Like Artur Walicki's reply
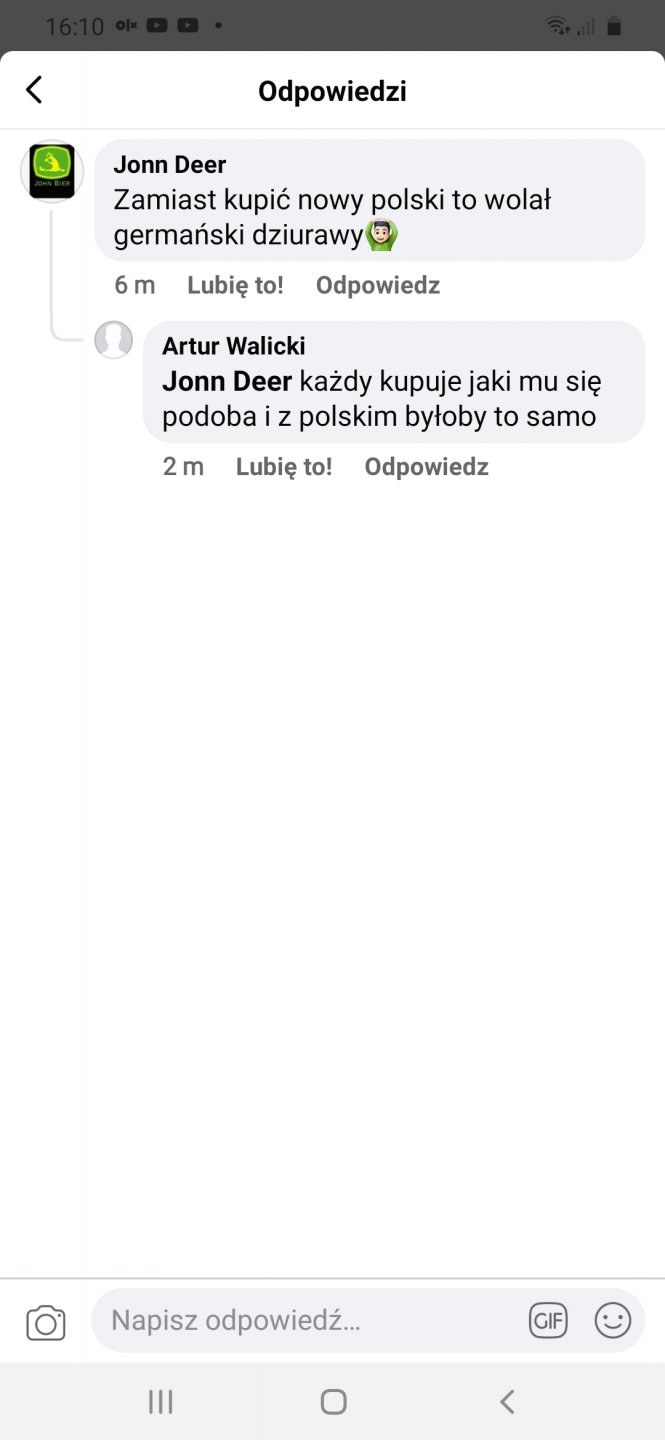Viewport: 665px width, 1440px height. 283,467
